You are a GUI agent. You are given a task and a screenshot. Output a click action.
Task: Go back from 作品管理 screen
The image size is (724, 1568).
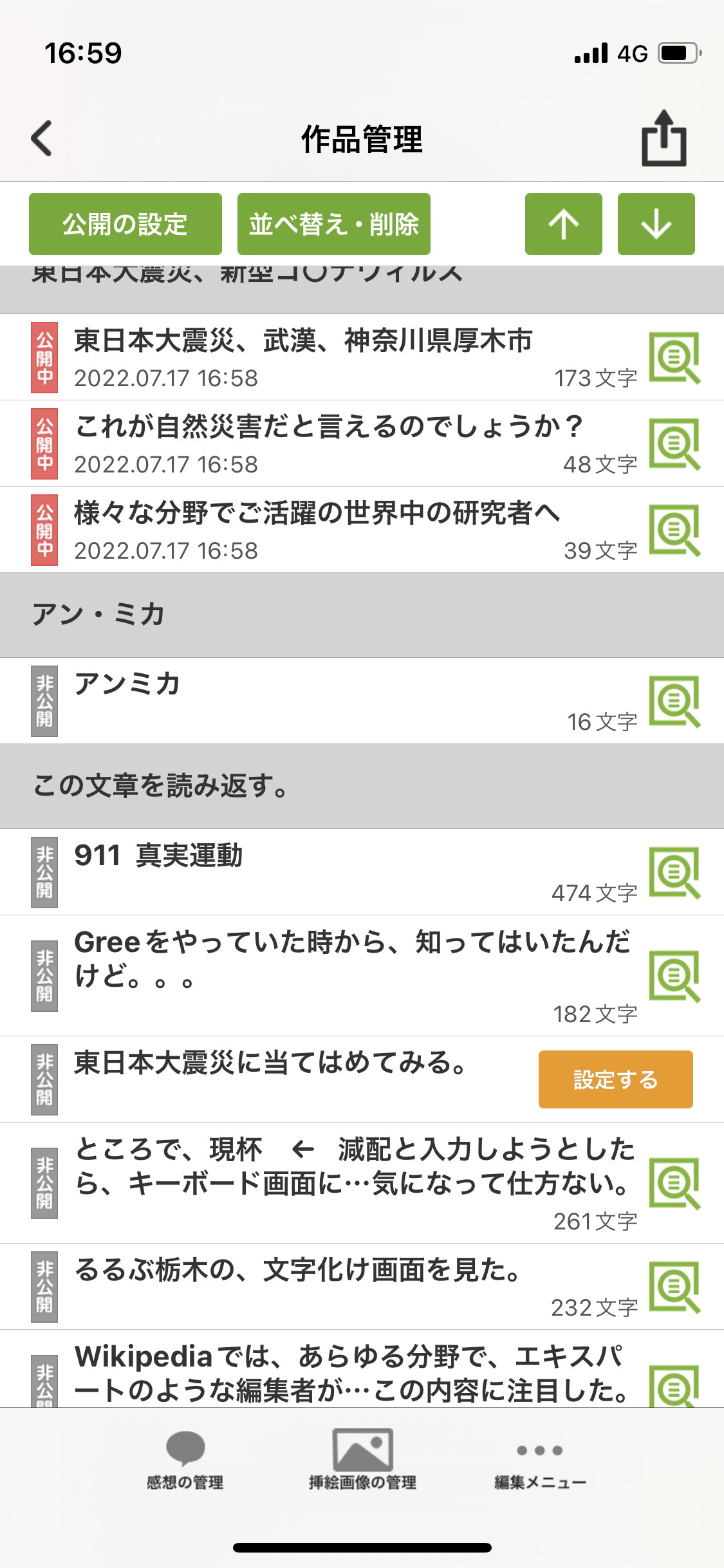(x=42, y=138)
